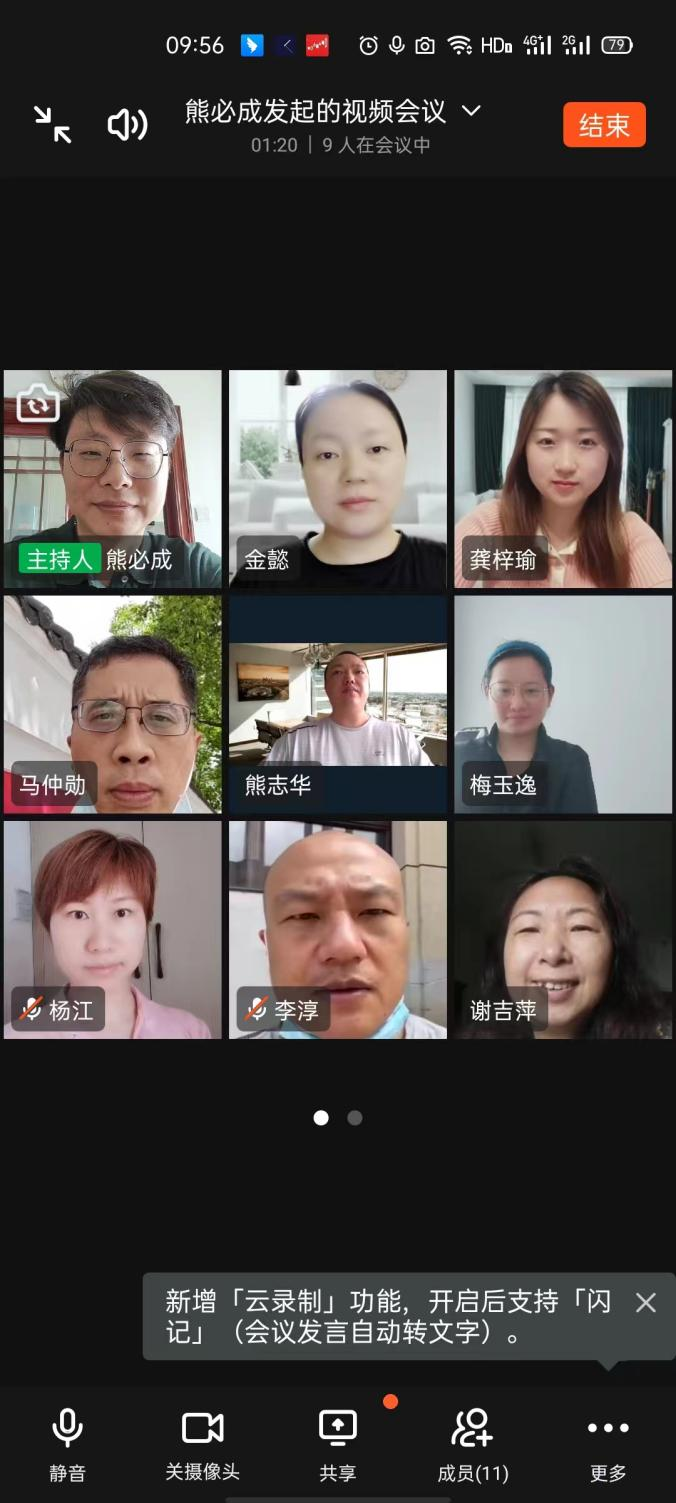Image resolution: width=676 pixels, height=1503 pixels.
Task: Toggle the speaker audio output
Action: click(127, 125)
